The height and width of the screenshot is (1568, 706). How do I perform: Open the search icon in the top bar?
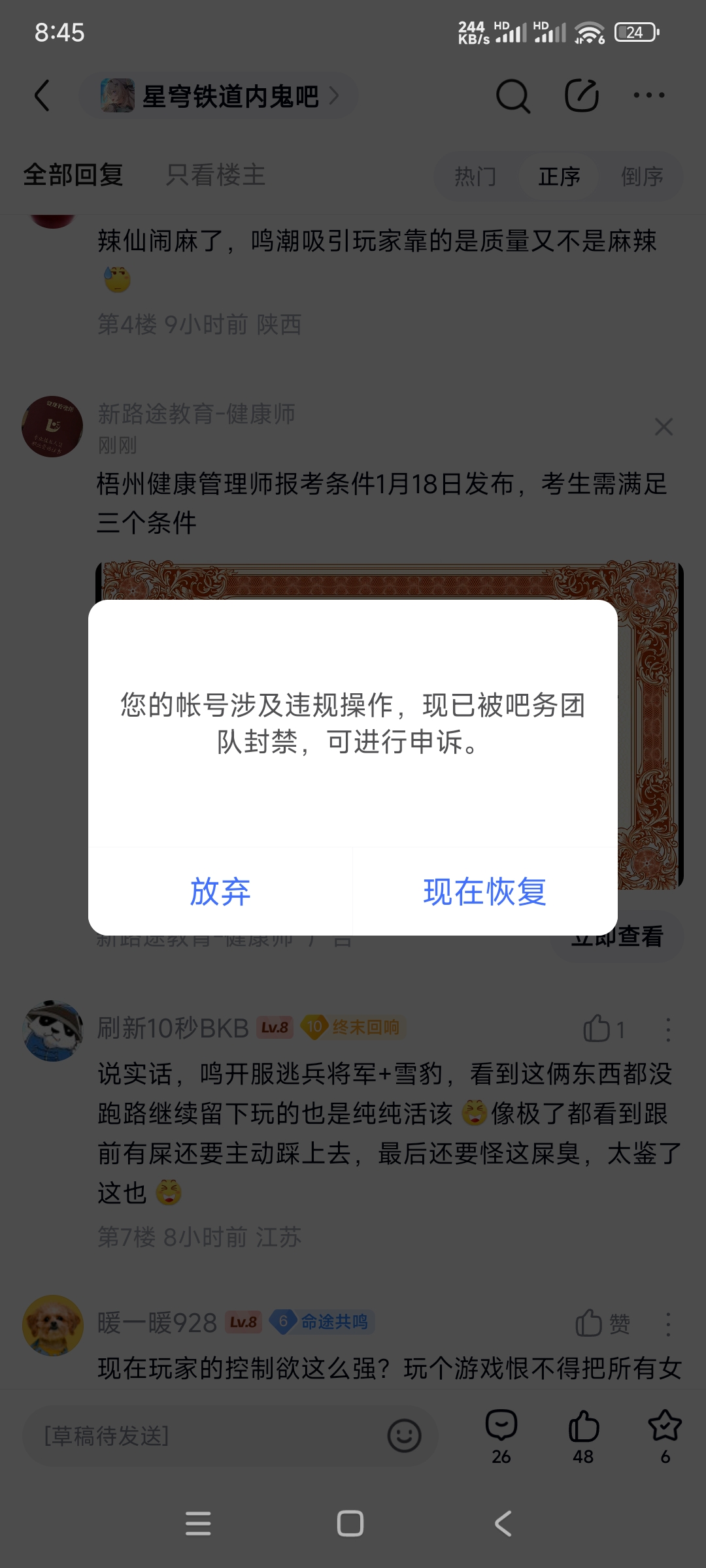point(513,96)
